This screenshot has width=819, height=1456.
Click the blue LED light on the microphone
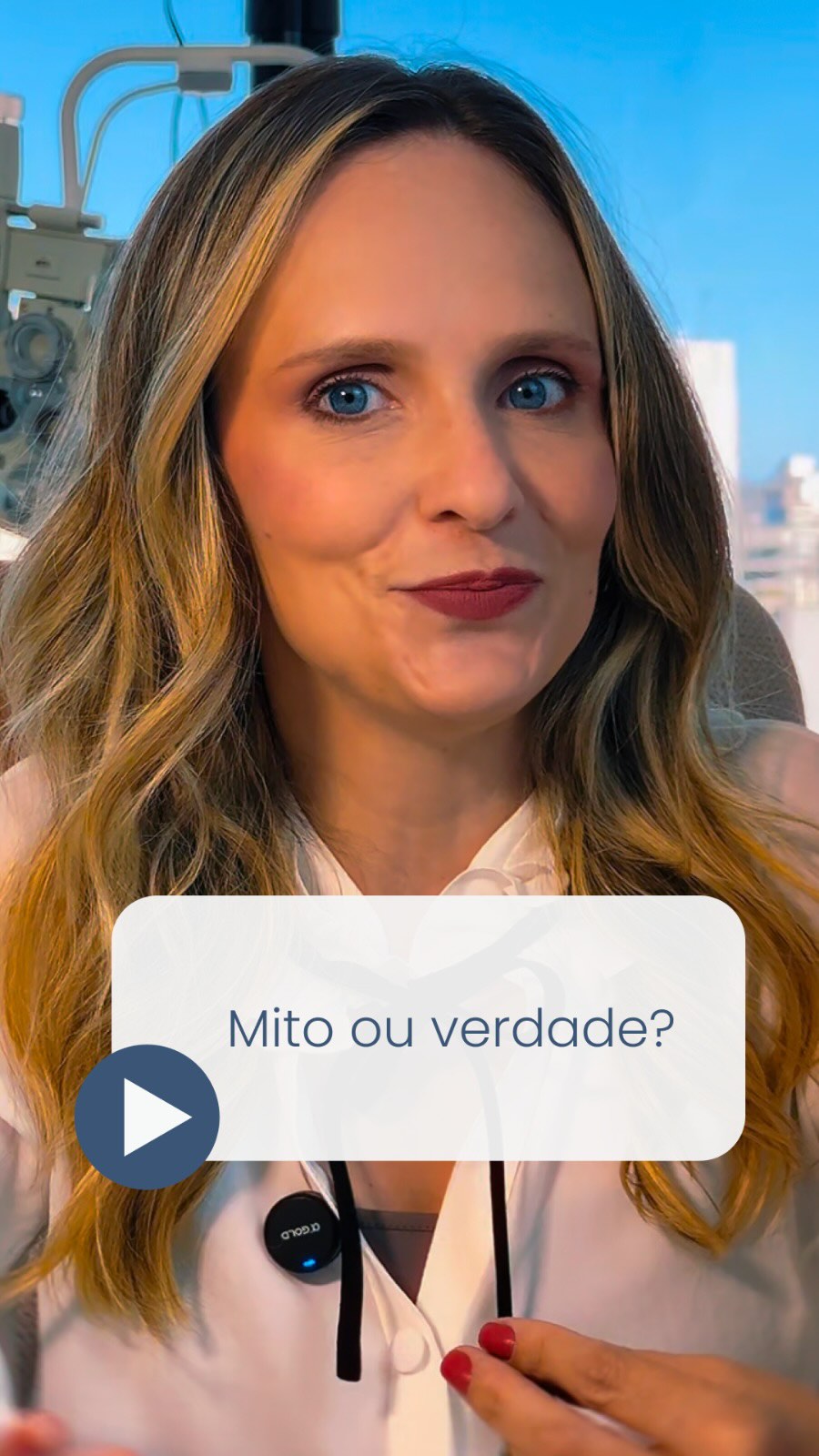(x=309, y=1263)
